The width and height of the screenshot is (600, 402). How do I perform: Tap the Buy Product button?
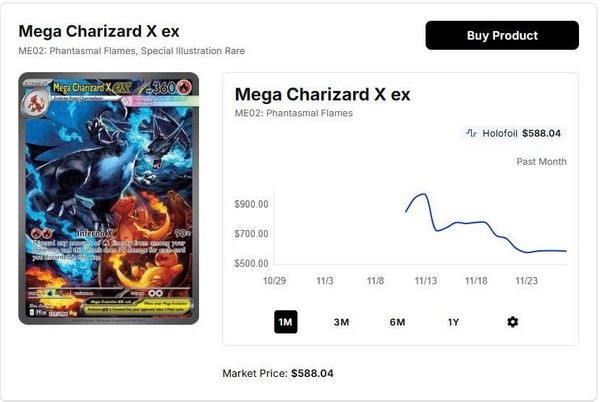point(502,35)
